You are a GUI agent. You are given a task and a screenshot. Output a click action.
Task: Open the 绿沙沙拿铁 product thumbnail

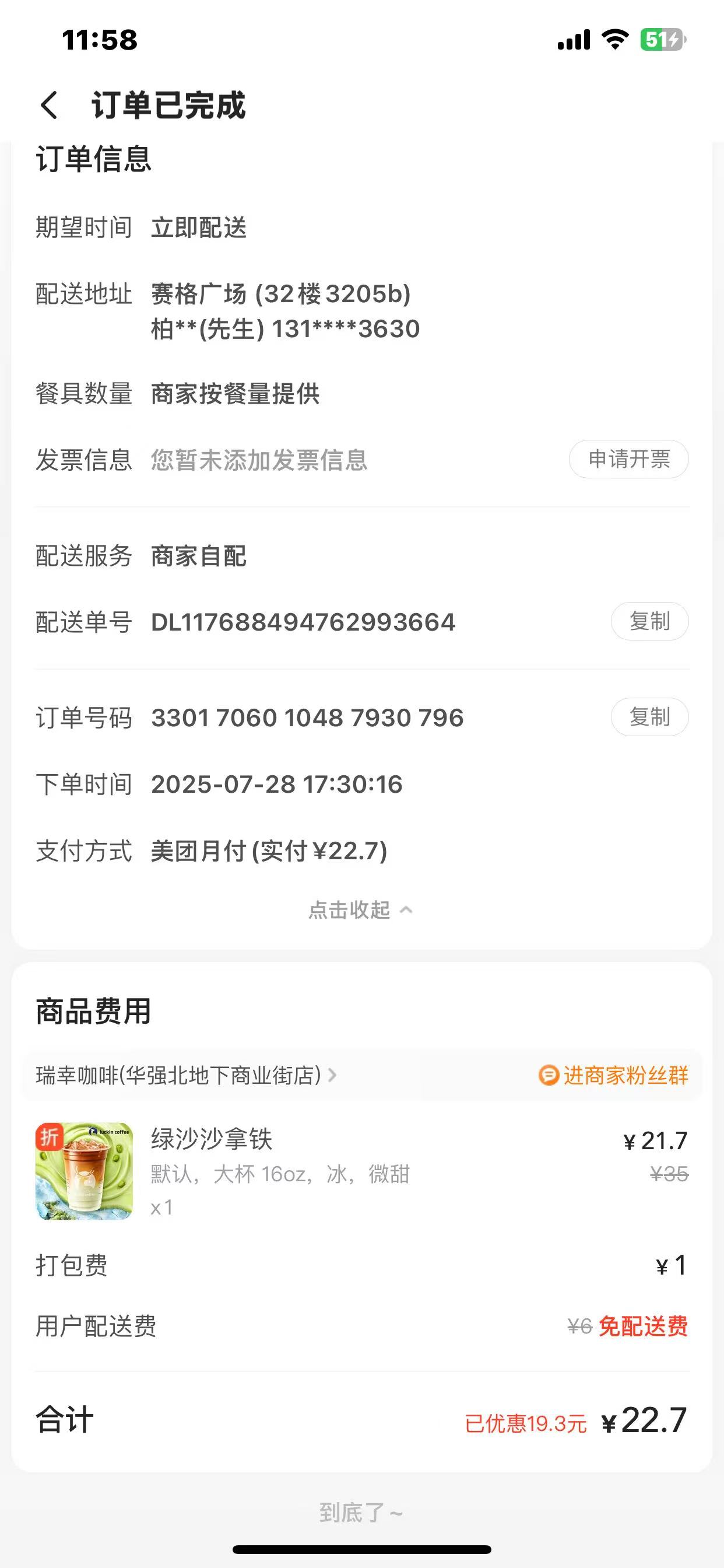[84, 1171]
